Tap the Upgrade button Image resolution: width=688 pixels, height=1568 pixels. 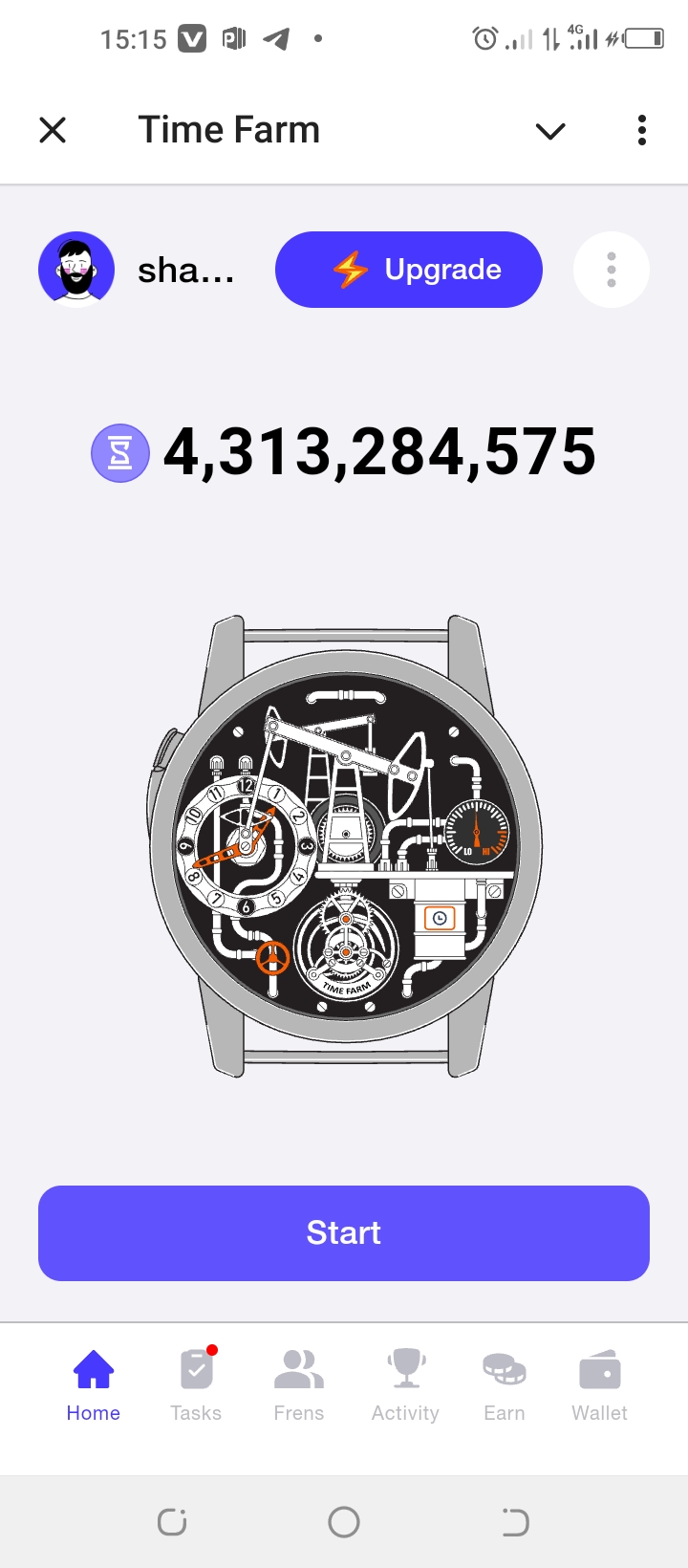pyautogui.click(x=409, y=270)
